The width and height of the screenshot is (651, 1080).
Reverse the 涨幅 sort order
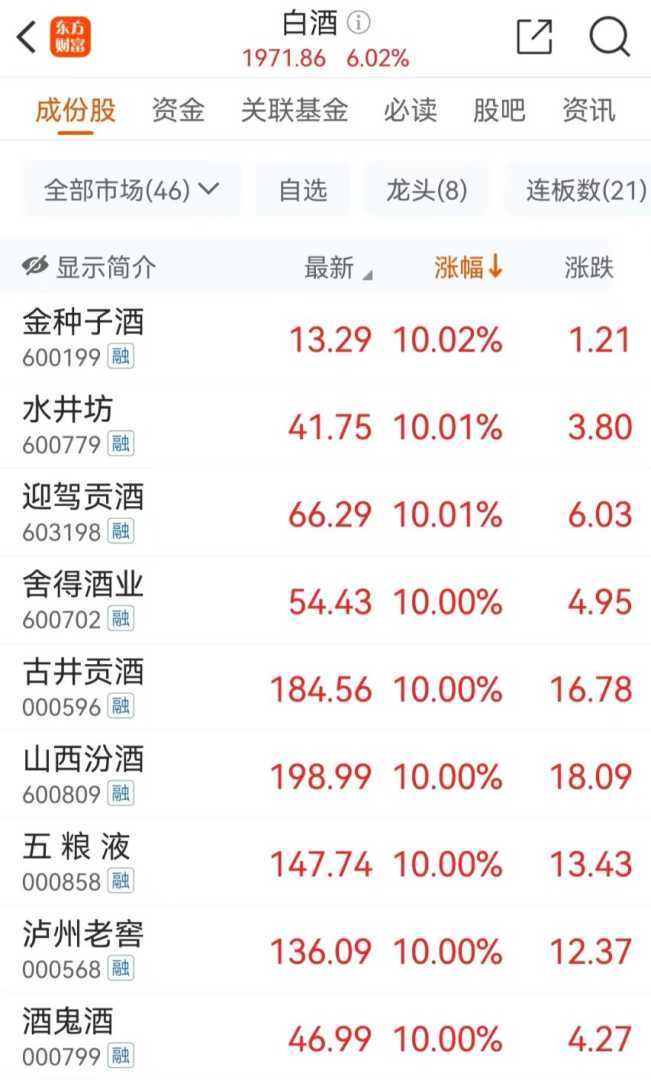coord(468,267)
